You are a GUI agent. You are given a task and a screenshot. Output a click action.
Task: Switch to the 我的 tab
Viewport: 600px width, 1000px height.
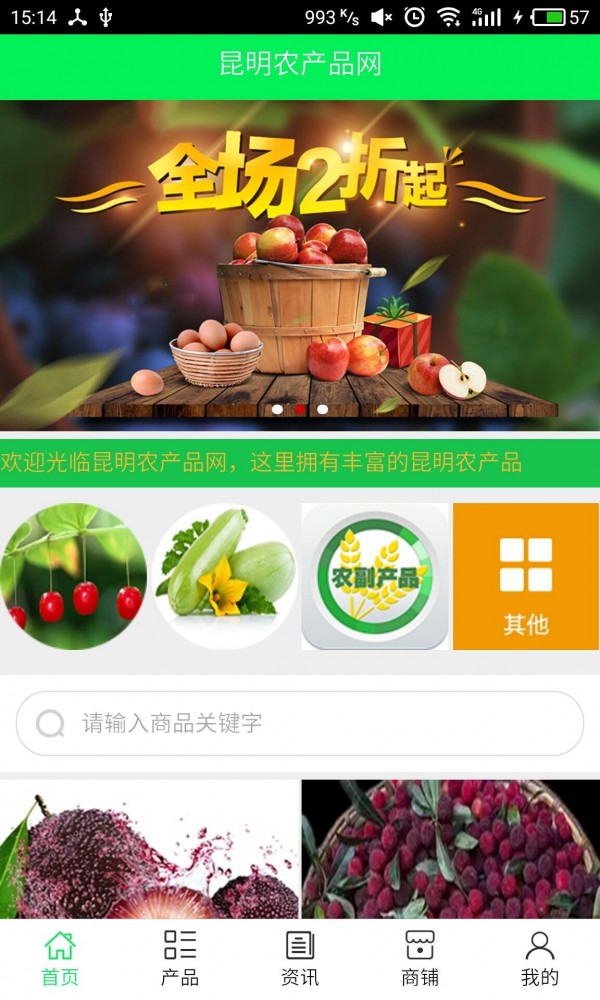[x=540, y=958]
